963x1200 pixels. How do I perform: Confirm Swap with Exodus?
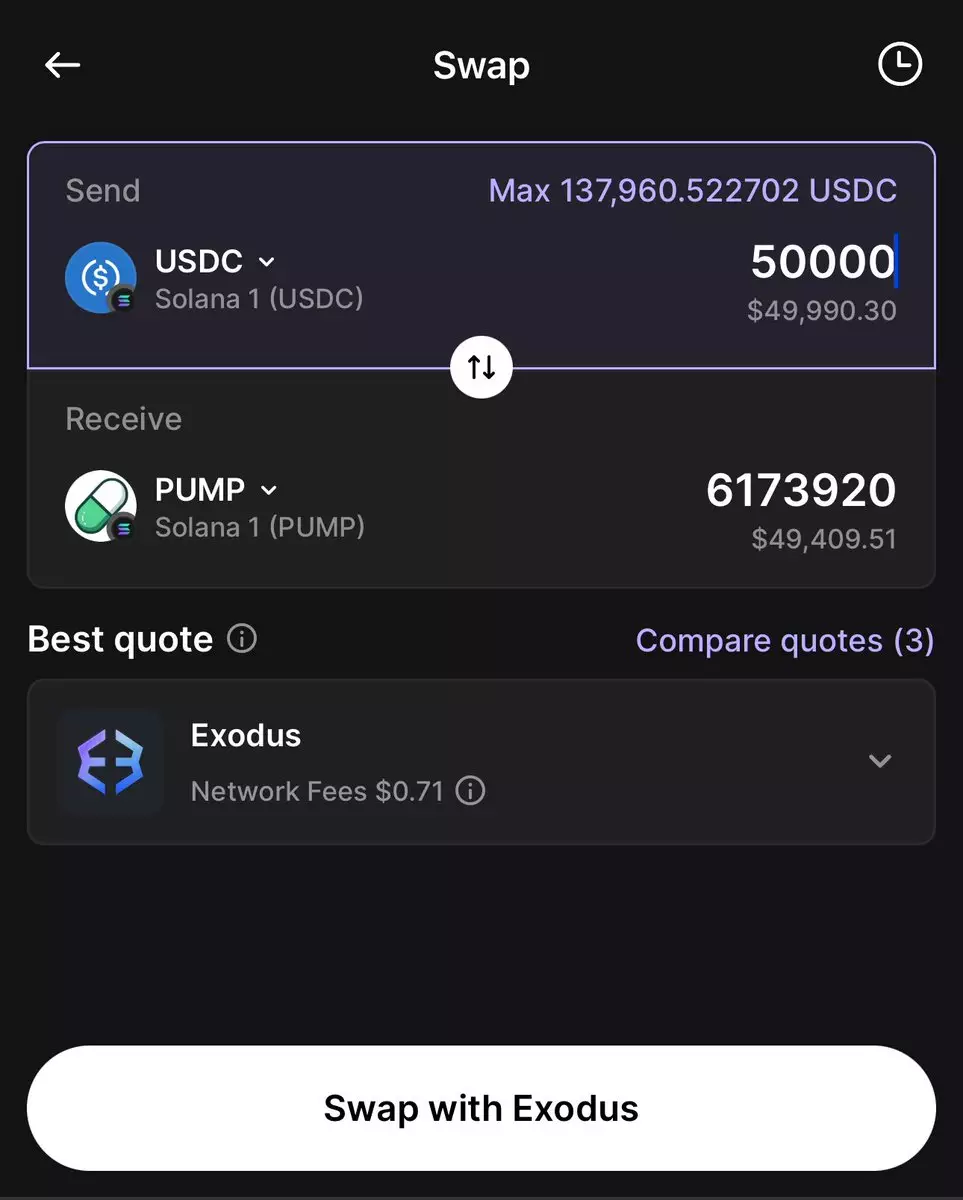481,1108
